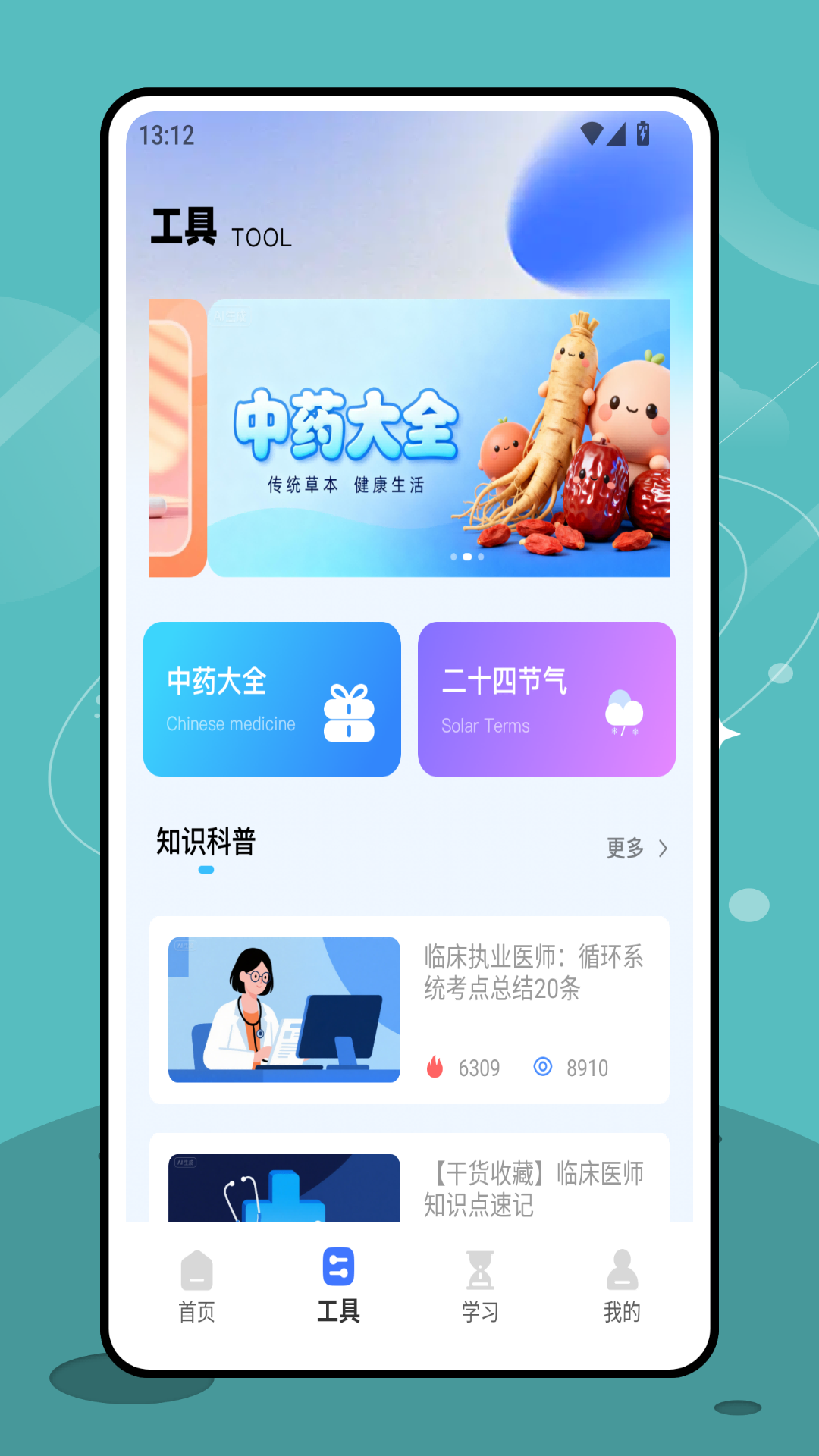Tap the Wi-Fi icon in the status bar
Screen dimensions: 819x1456
pos(593,133)
